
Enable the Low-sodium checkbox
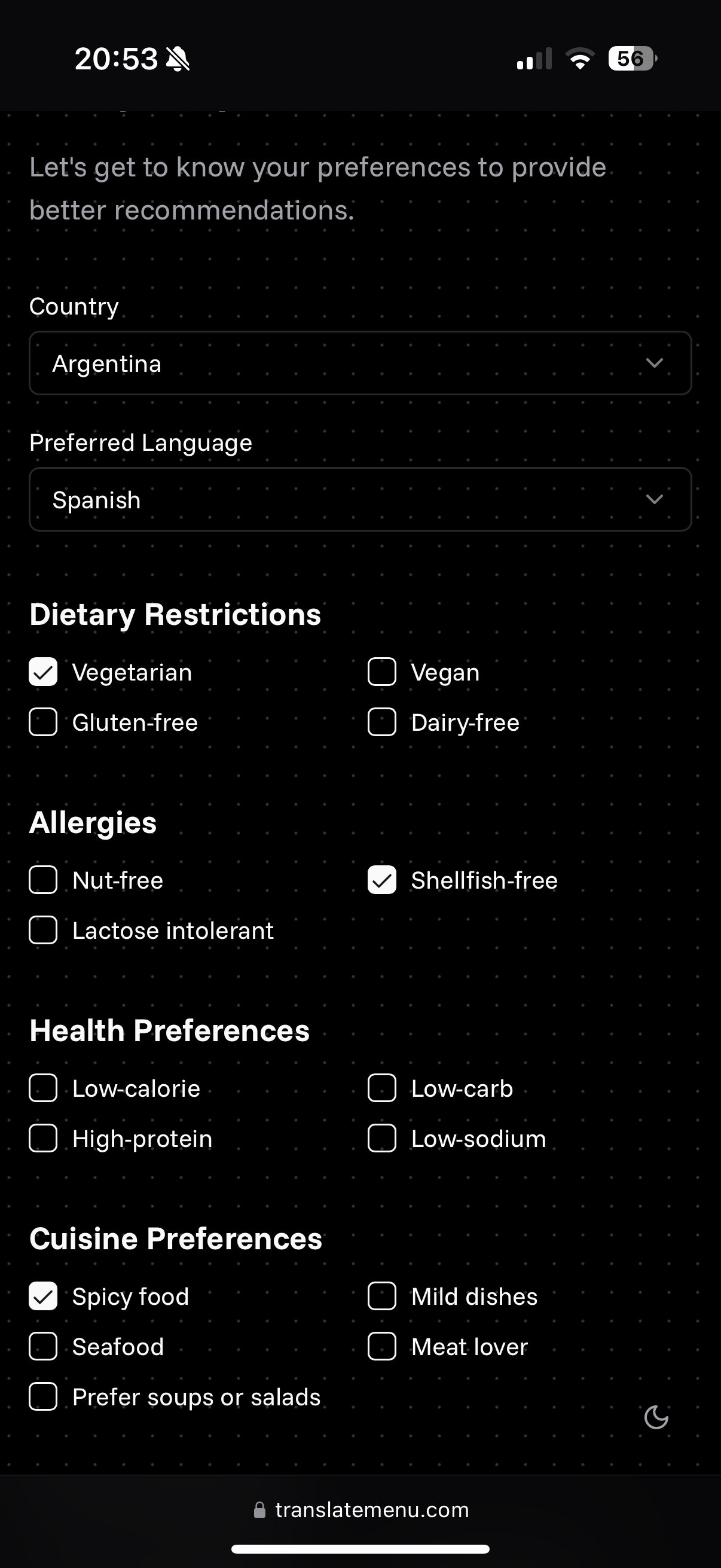pos(382,1138)
